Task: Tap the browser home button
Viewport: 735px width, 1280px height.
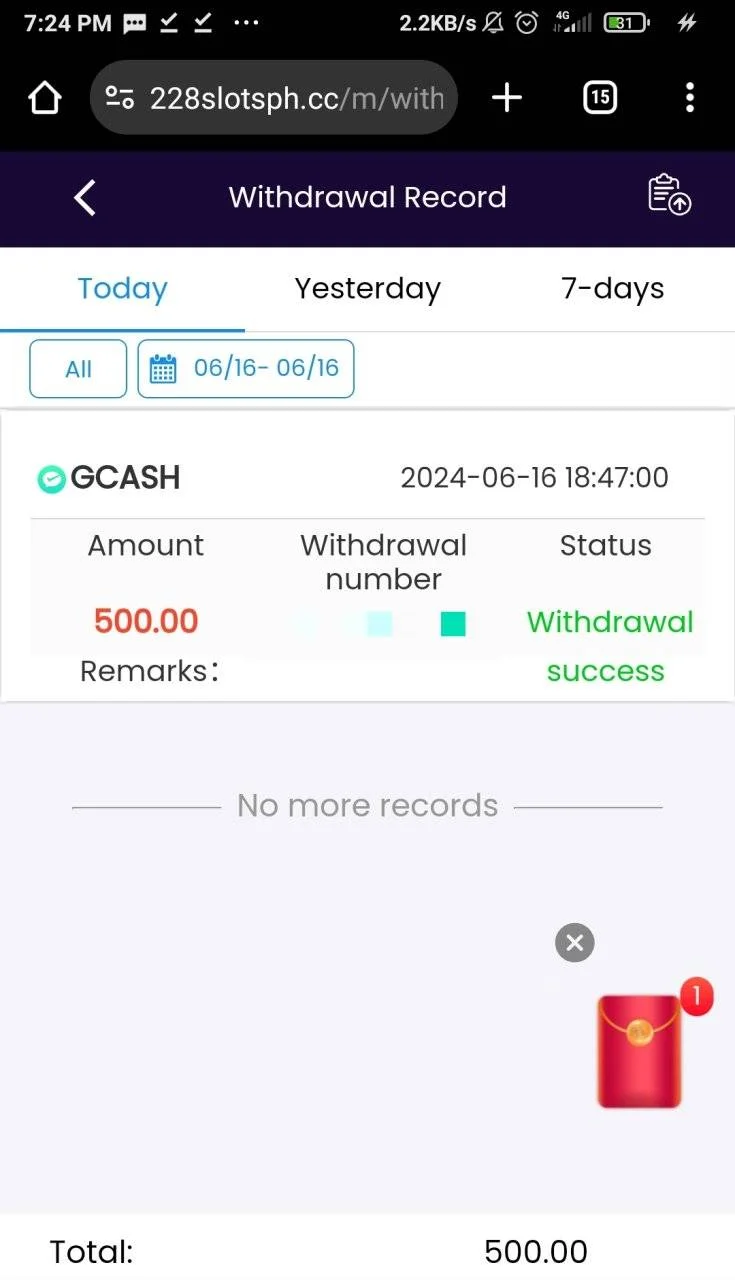Action: (x=44, y=98)
